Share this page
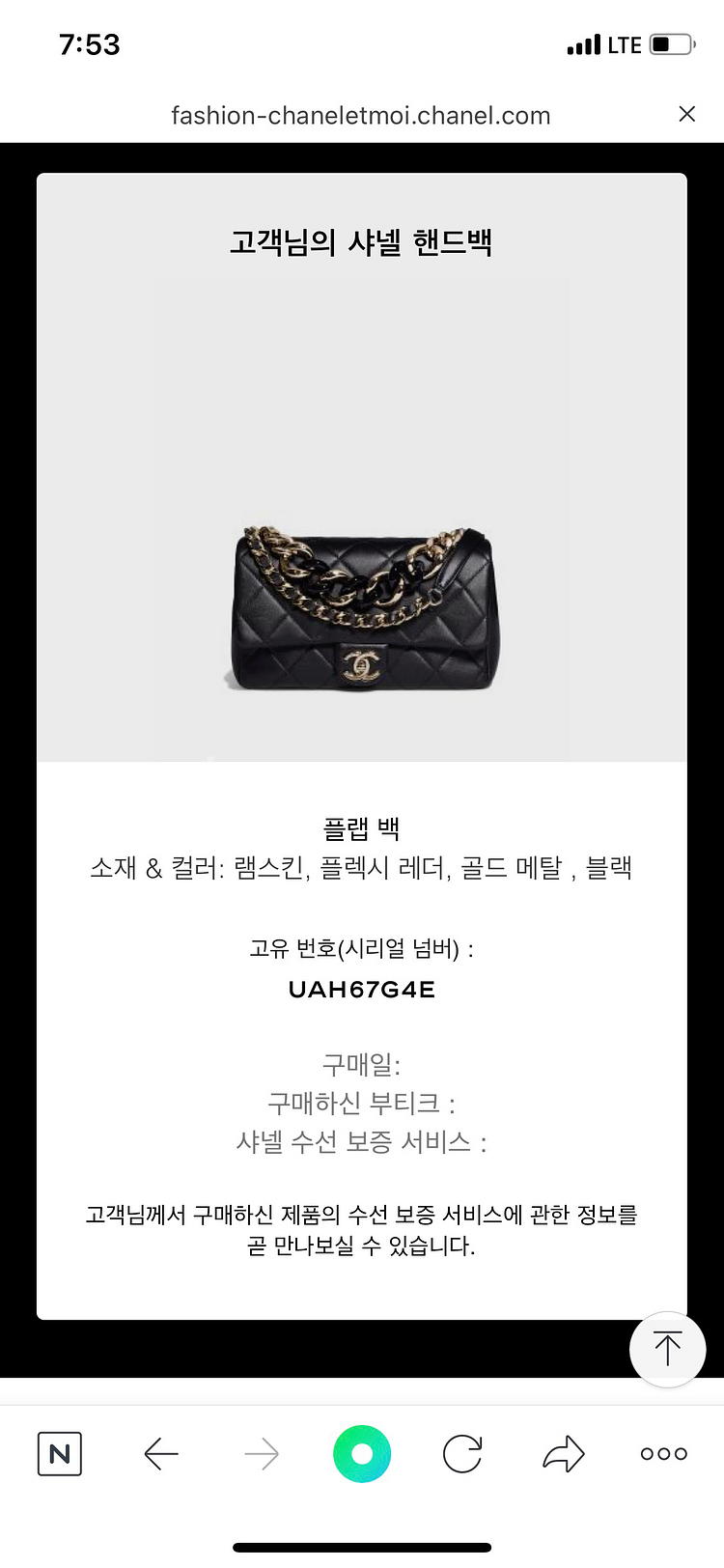The height and width of the screenshot is (1568, 724). point(564,1453)
